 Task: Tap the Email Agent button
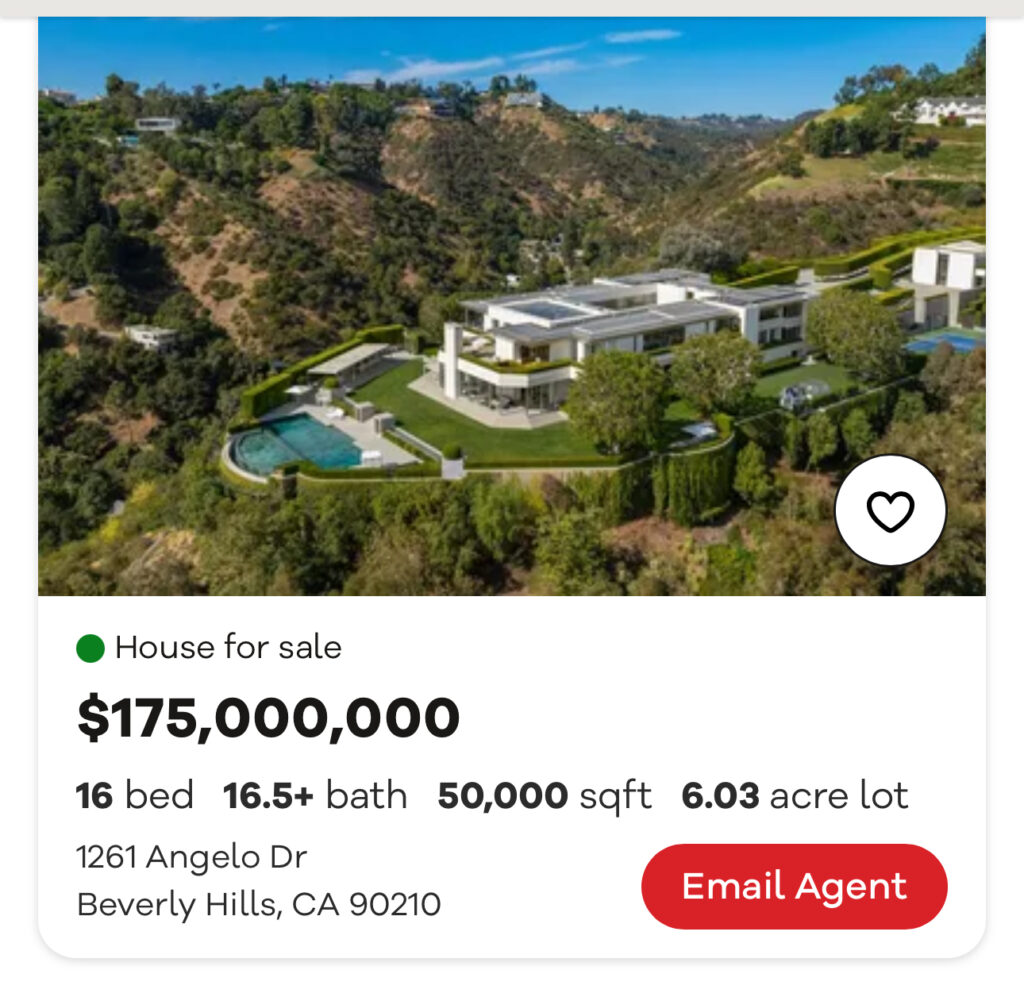pyautogui.click(x=794, y=887)
